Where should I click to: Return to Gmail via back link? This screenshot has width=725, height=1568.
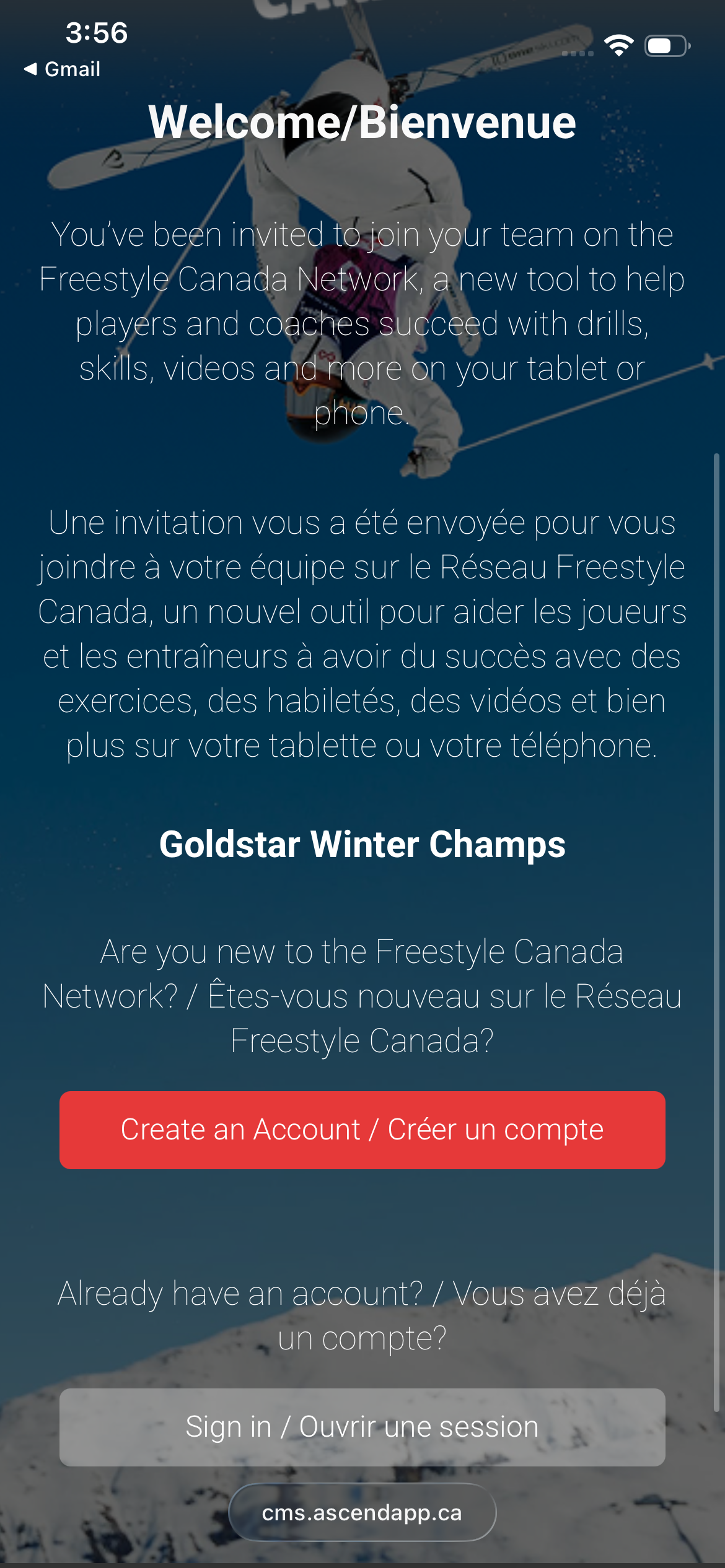point(63,69)
